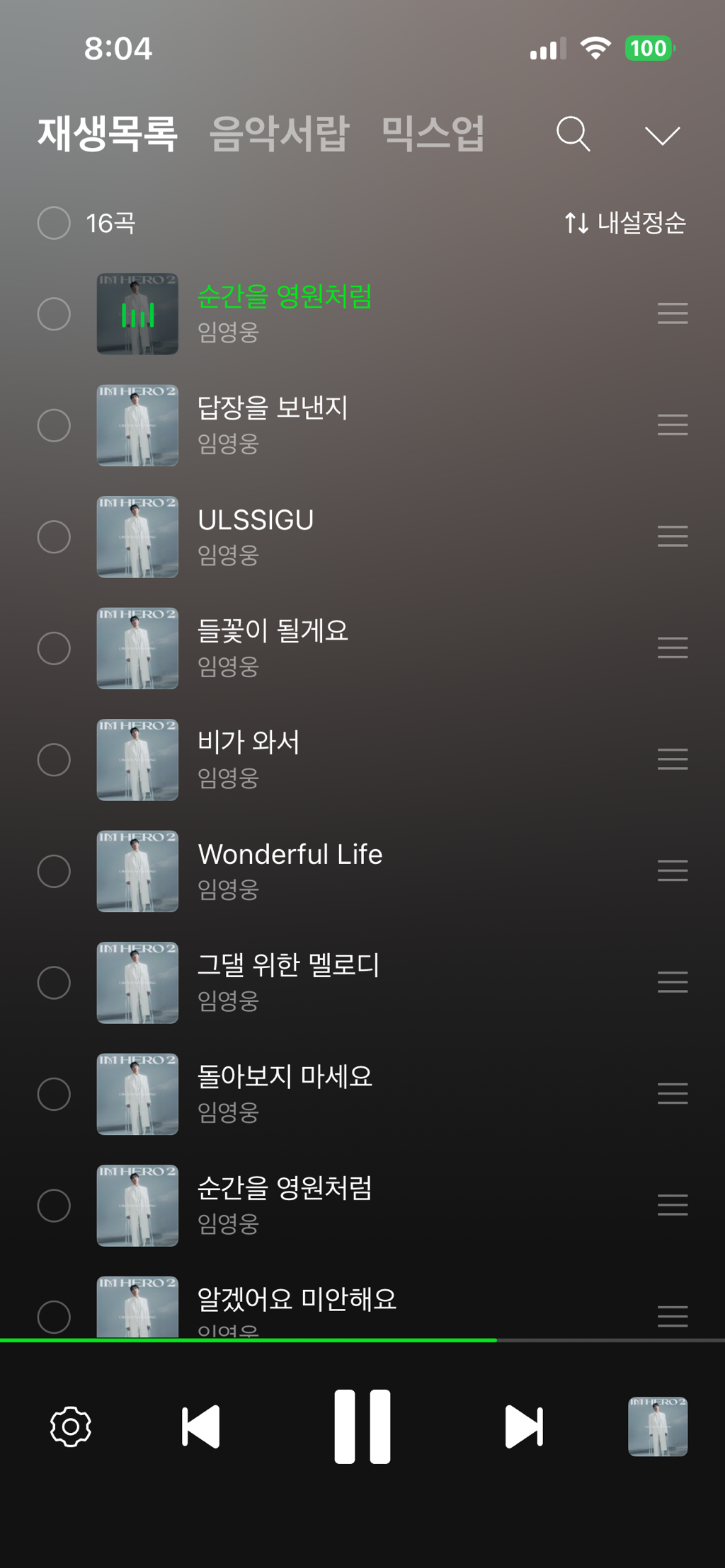This screenshot has height=1568, width=725.
Task: Open the search magnifier icon
Action: [573, 134]
